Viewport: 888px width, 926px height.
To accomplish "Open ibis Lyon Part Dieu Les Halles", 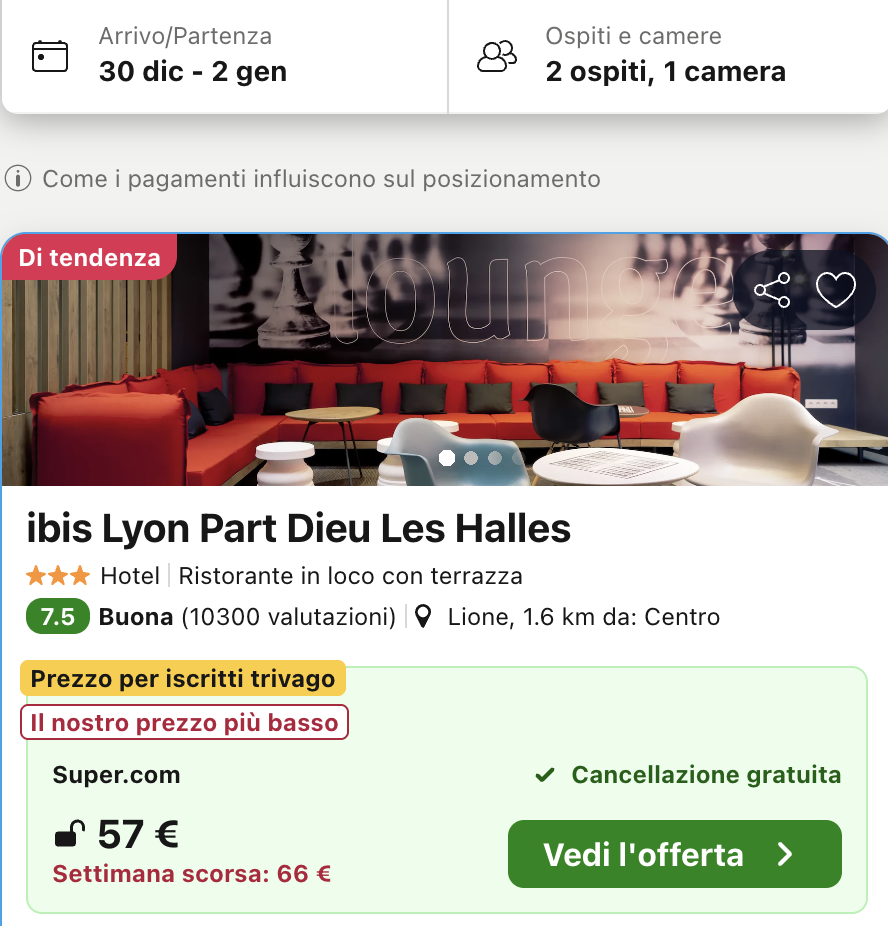I will coord(296,528).
